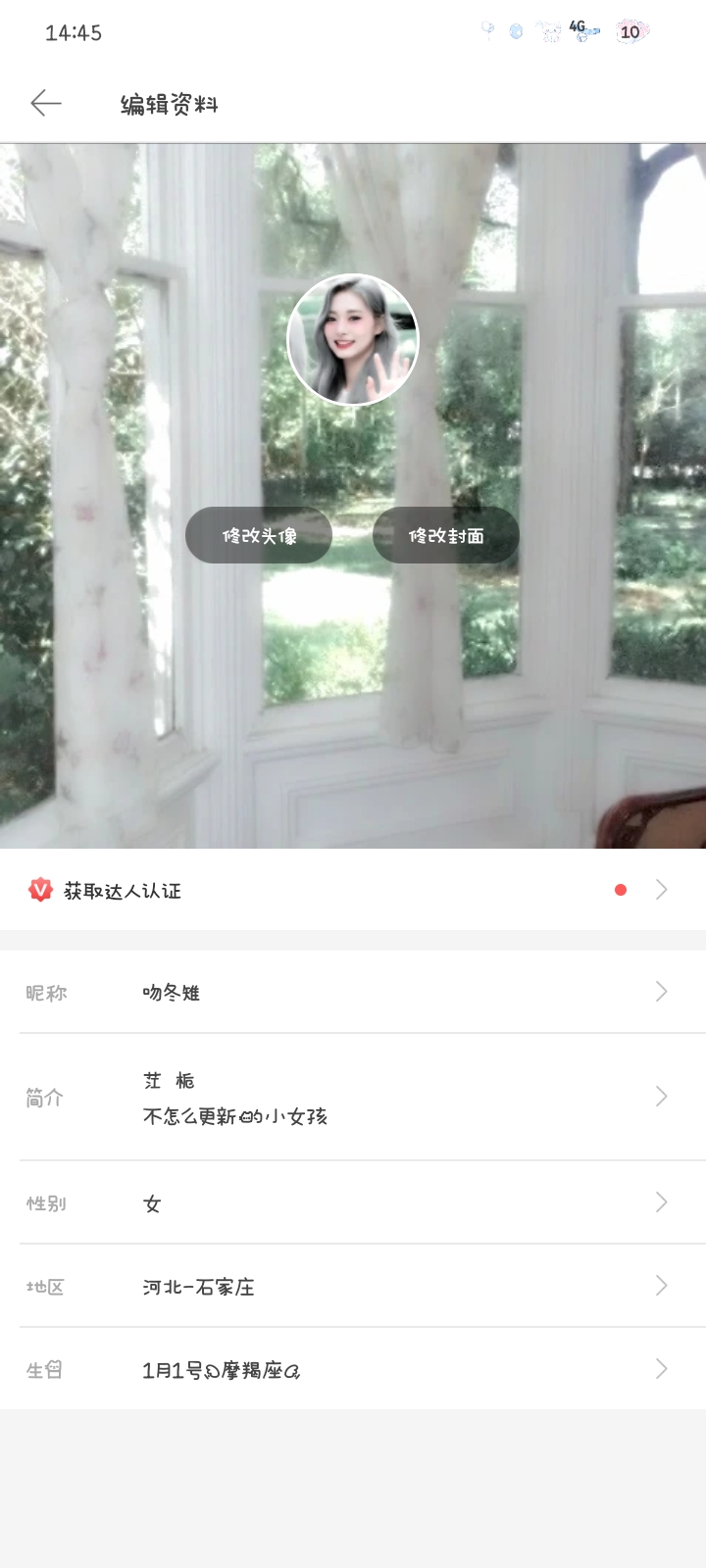
Task: Open the 地区 region row
Action: [x=353, y=1286]
